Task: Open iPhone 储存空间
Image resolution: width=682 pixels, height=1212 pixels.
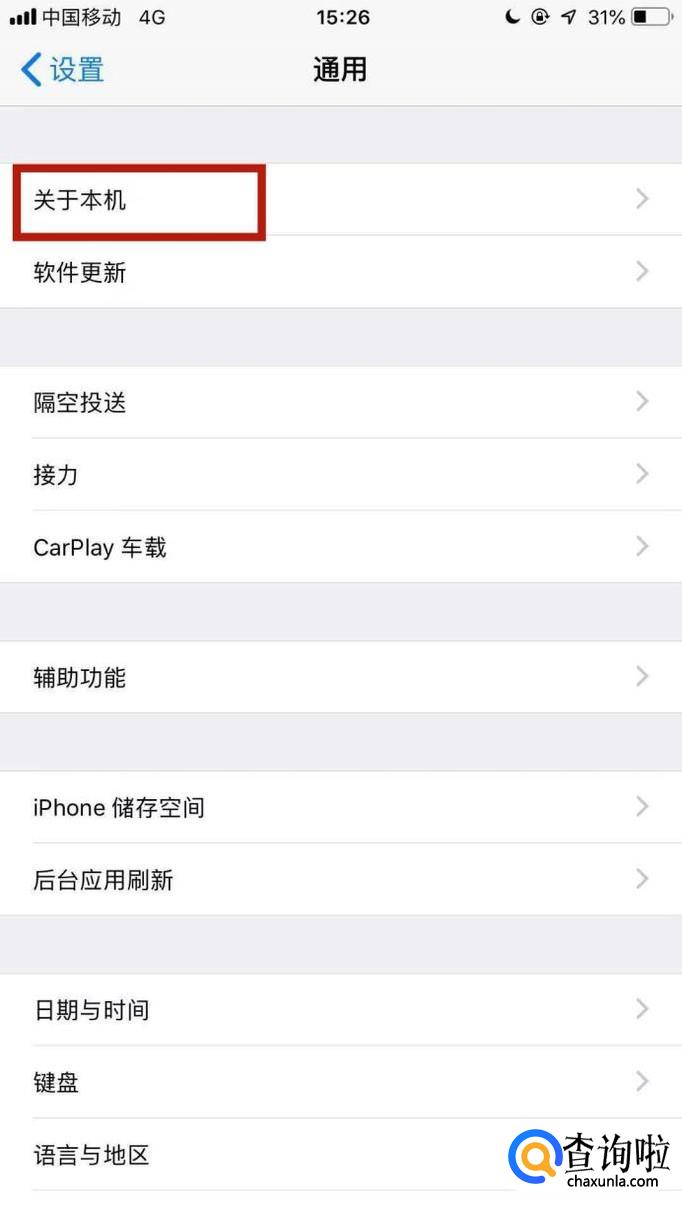Action: click(341, 807)
